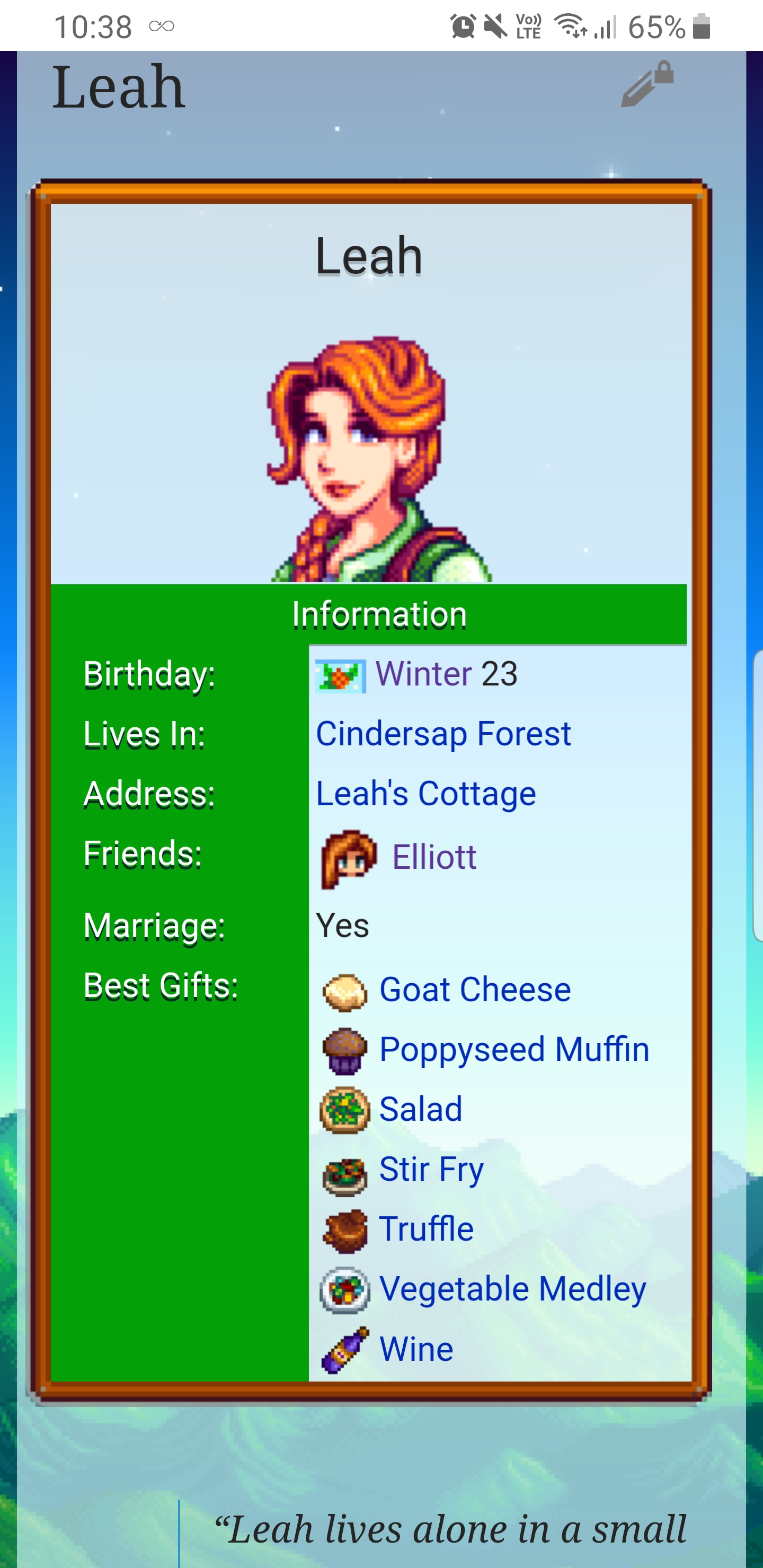Follow the Stir Fry link

click(431, 1169)
